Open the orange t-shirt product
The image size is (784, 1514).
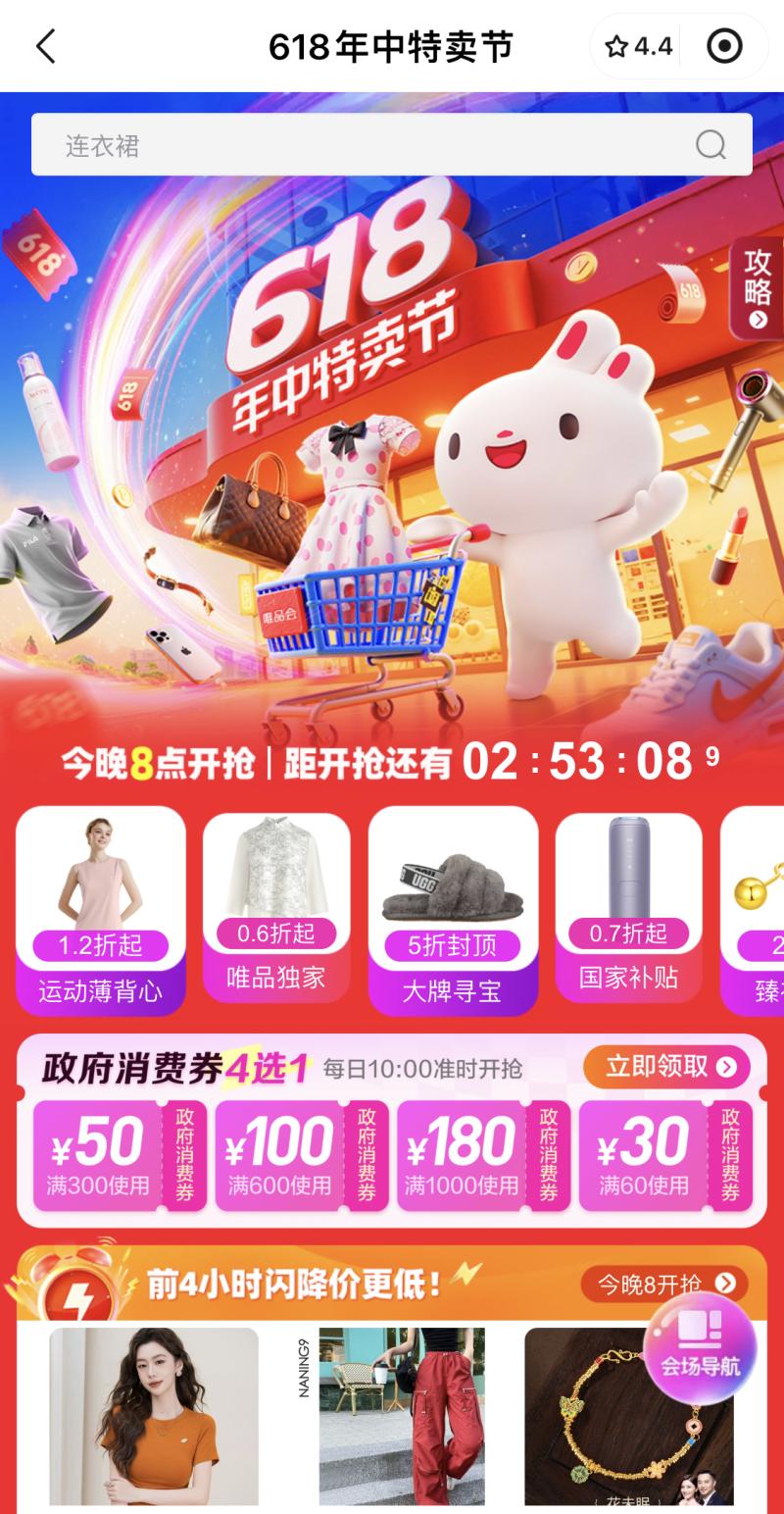pos(154,1416)
